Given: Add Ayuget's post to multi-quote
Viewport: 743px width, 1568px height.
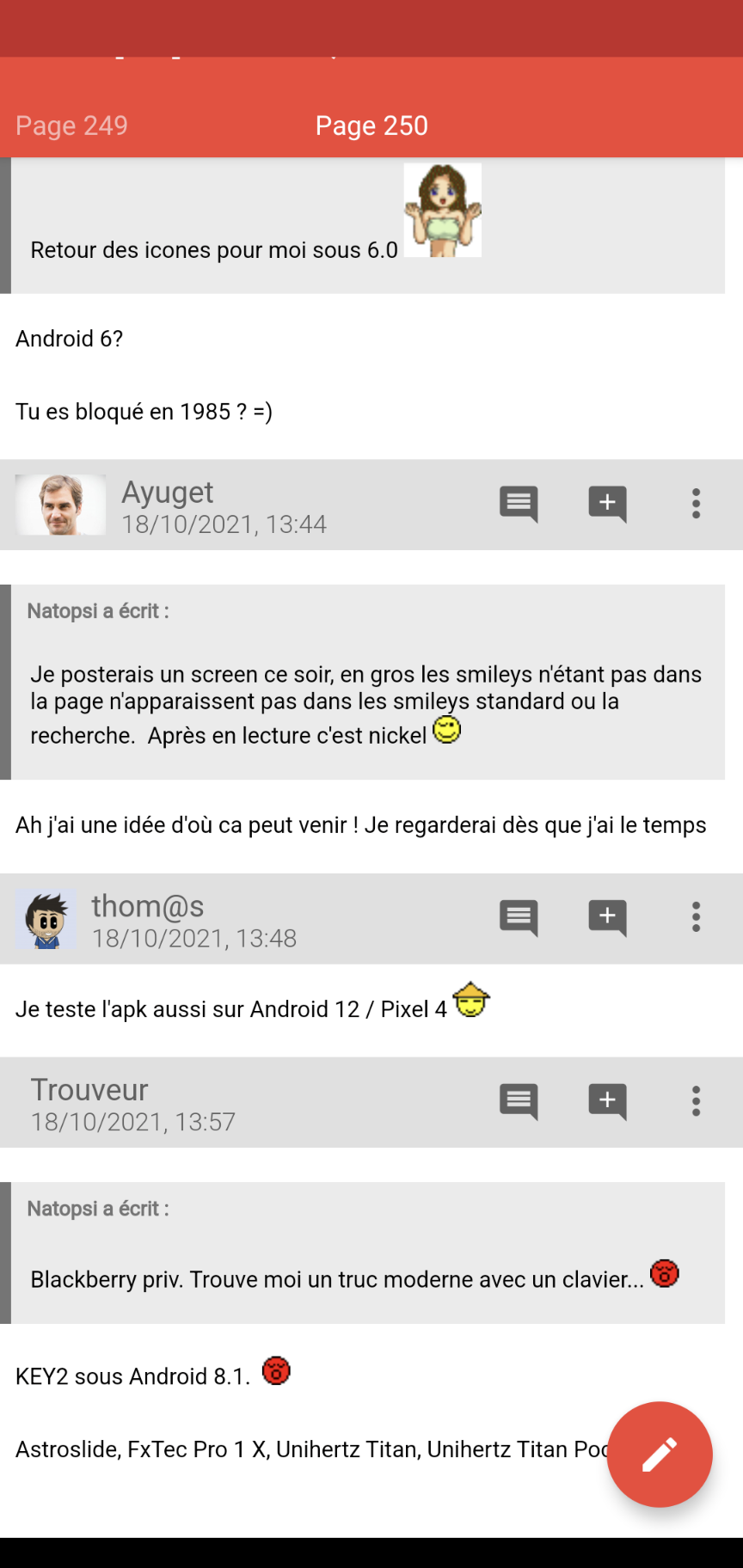Looking at the screenshot, I should (x=607, y=504).
